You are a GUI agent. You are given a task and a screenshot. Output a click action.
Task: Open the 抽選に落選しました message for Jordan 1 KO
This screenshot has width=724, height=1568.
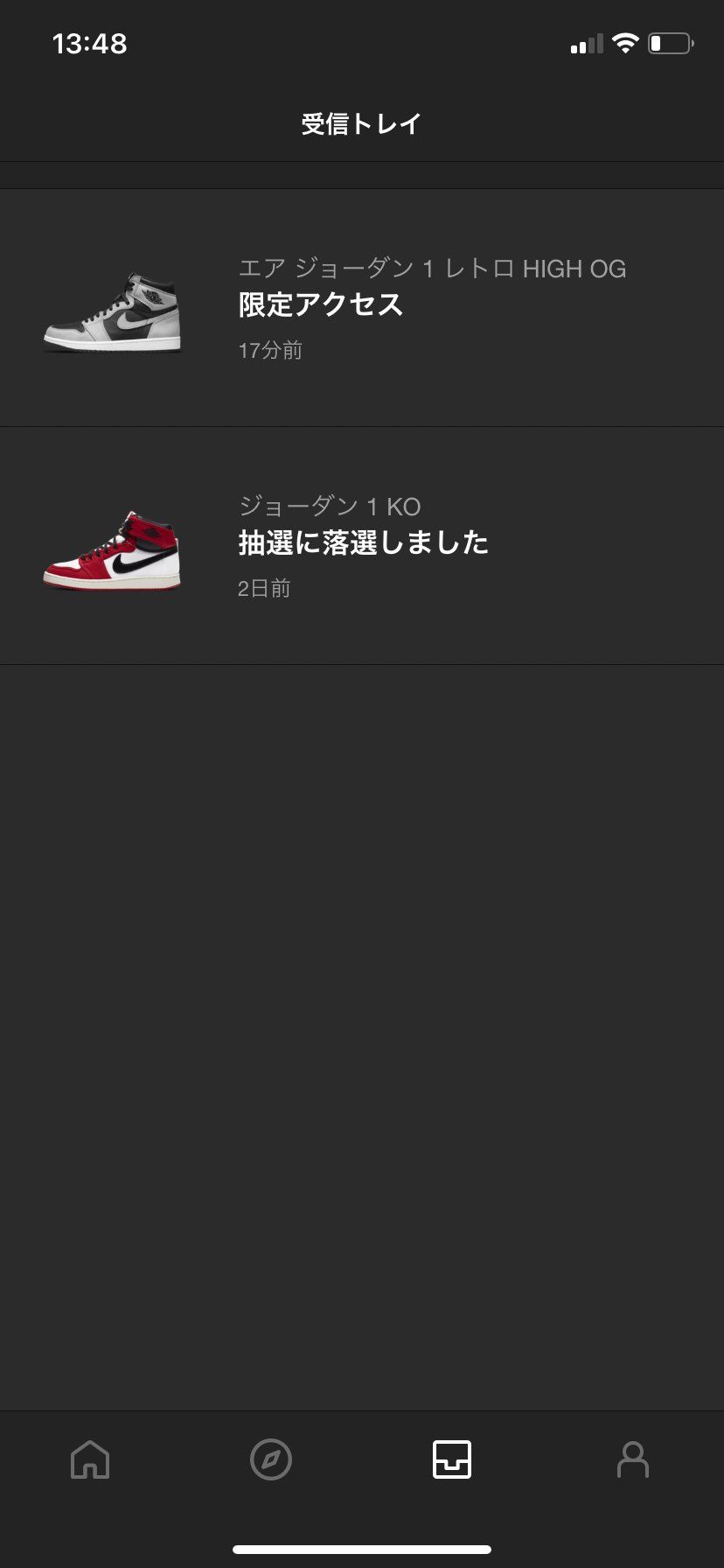coord(362,546)
